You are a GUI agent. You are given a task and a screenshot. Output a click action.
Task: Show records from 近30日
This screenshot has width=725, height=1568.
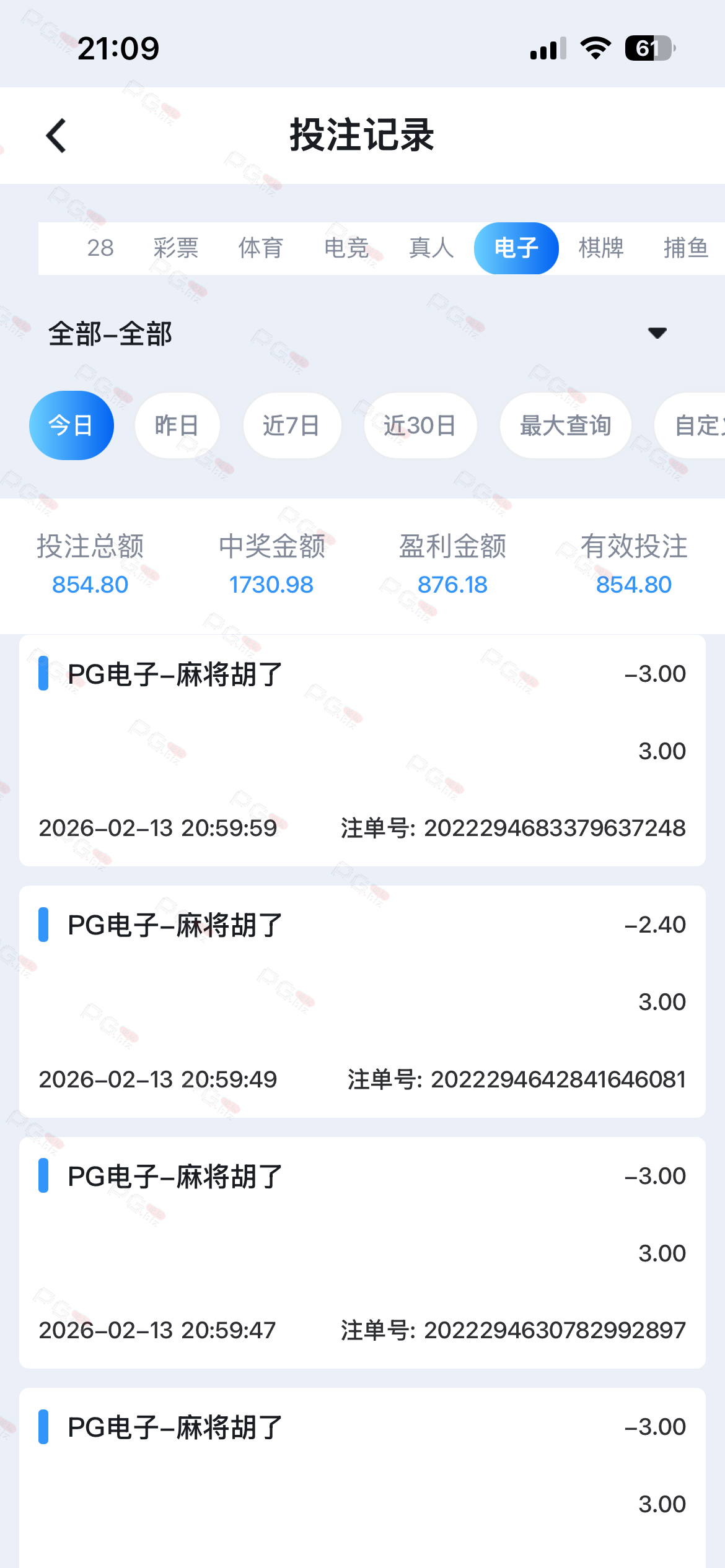pos(420,425)
